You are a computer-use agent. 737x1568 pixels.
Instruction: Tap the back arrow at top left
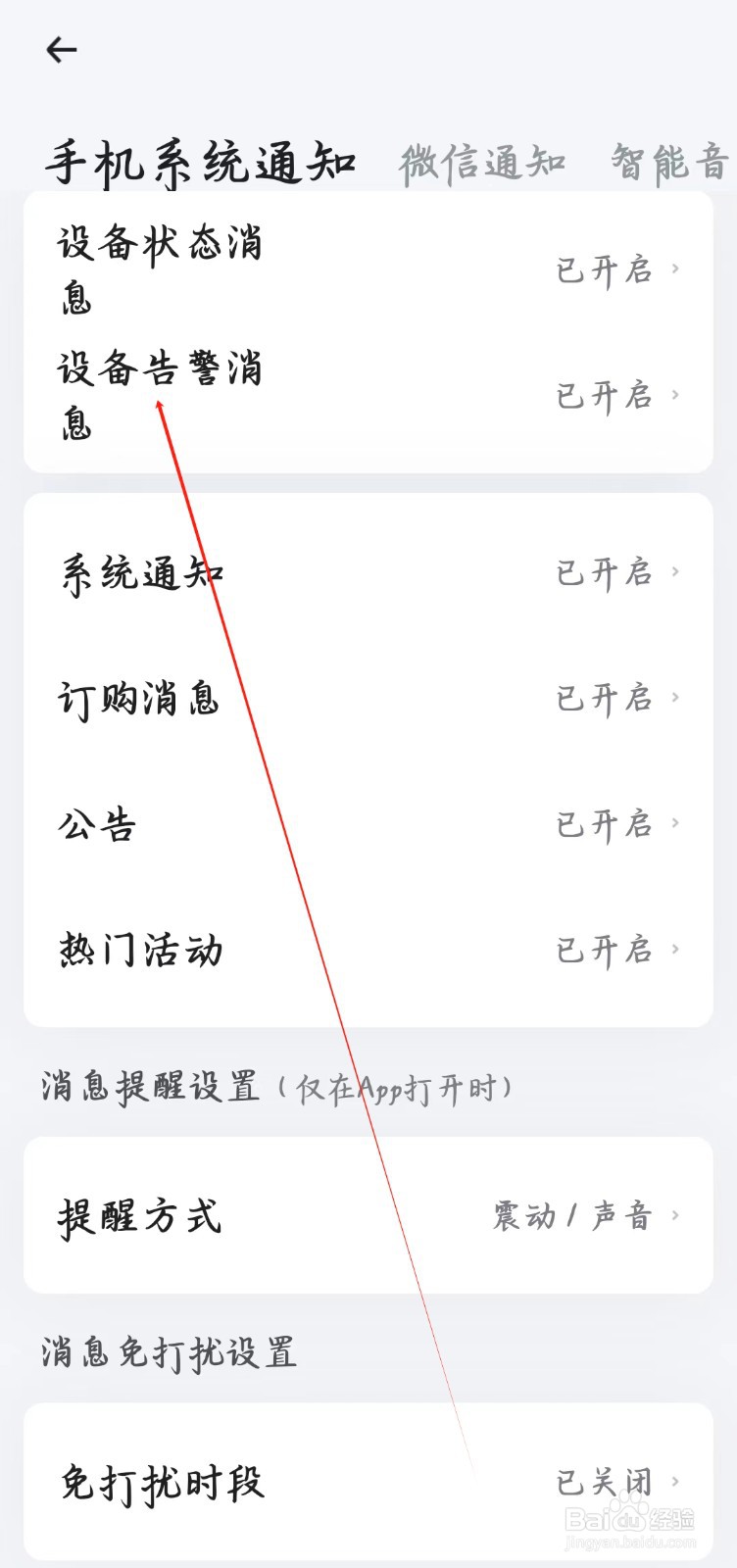tap(63, 49)
